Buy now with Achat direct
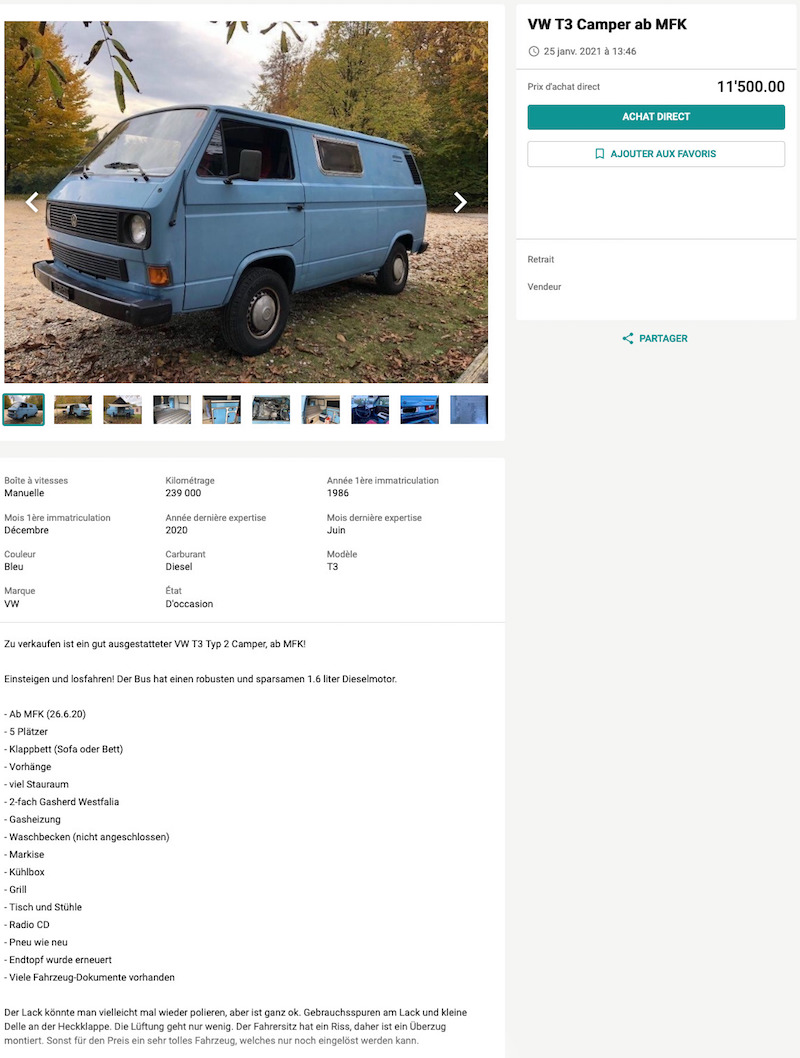The height and width of the screenshot is (1058, 800). [656, 117]
